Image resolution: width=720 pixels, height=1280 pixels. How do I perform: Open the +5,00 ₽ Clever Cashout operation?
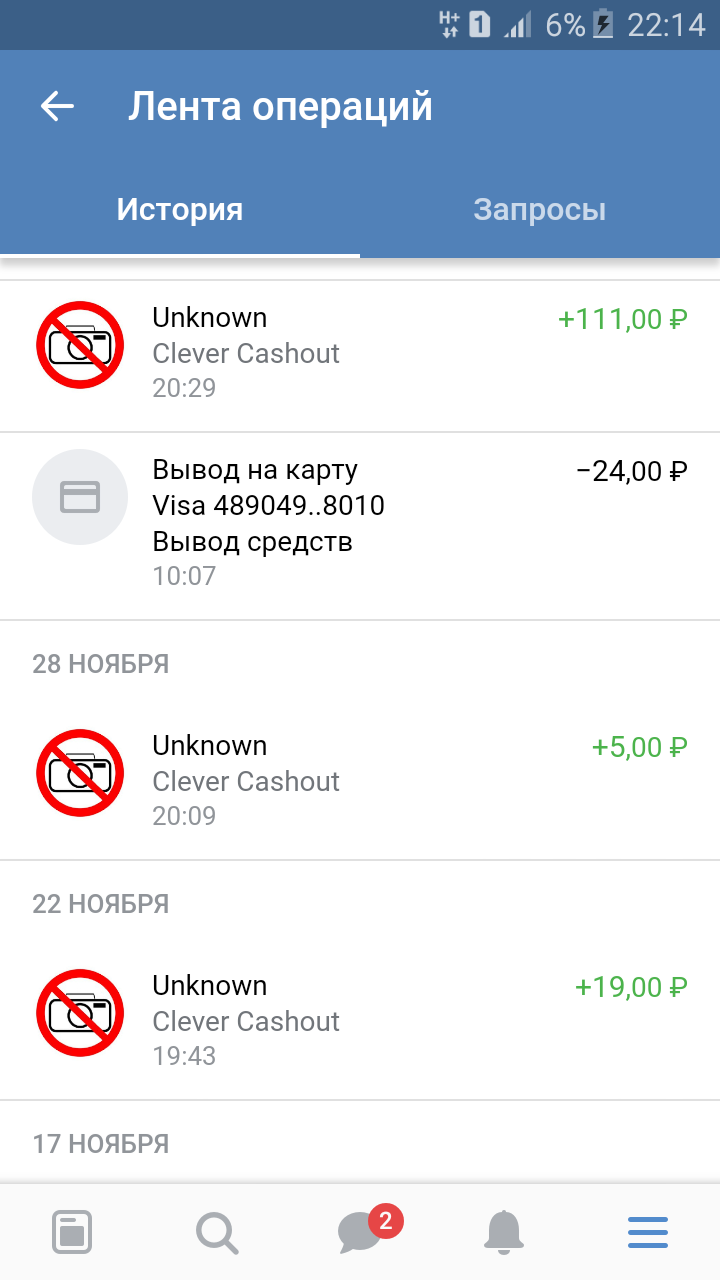coord(360,781)
